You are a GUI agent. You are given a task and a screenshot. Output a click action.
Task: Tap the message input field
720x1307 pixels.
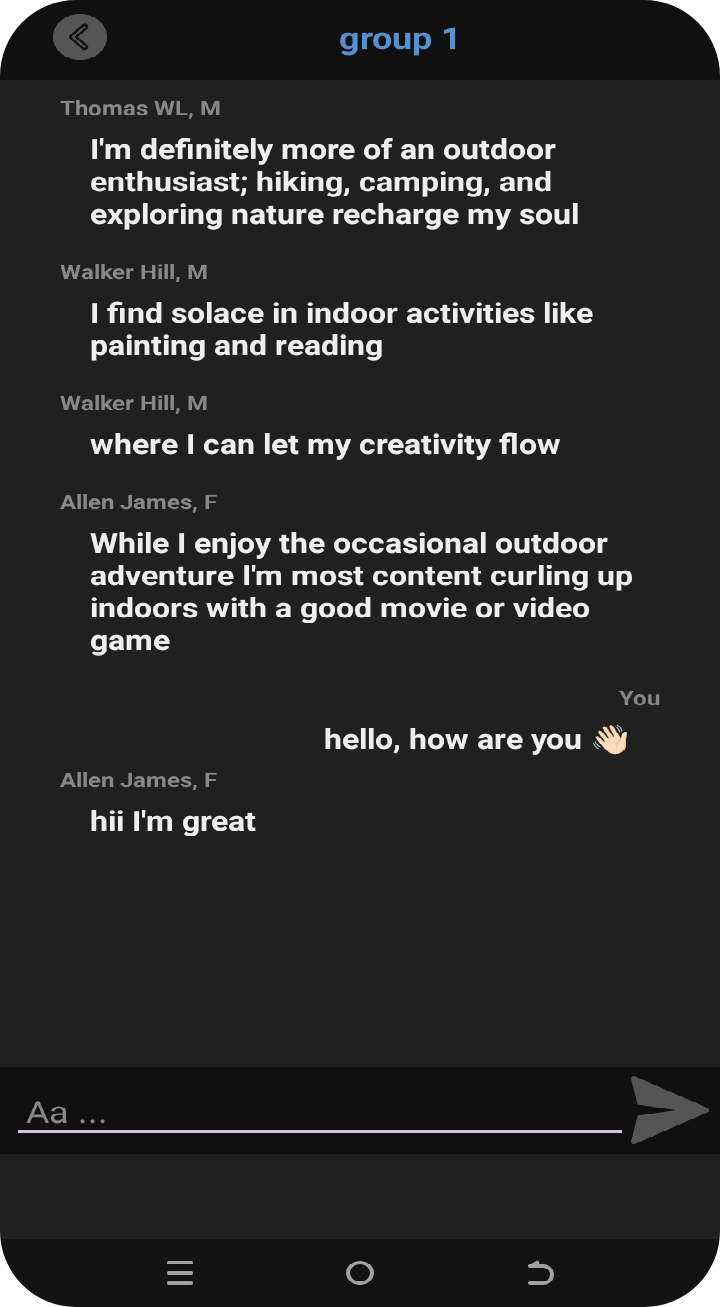320,1112
